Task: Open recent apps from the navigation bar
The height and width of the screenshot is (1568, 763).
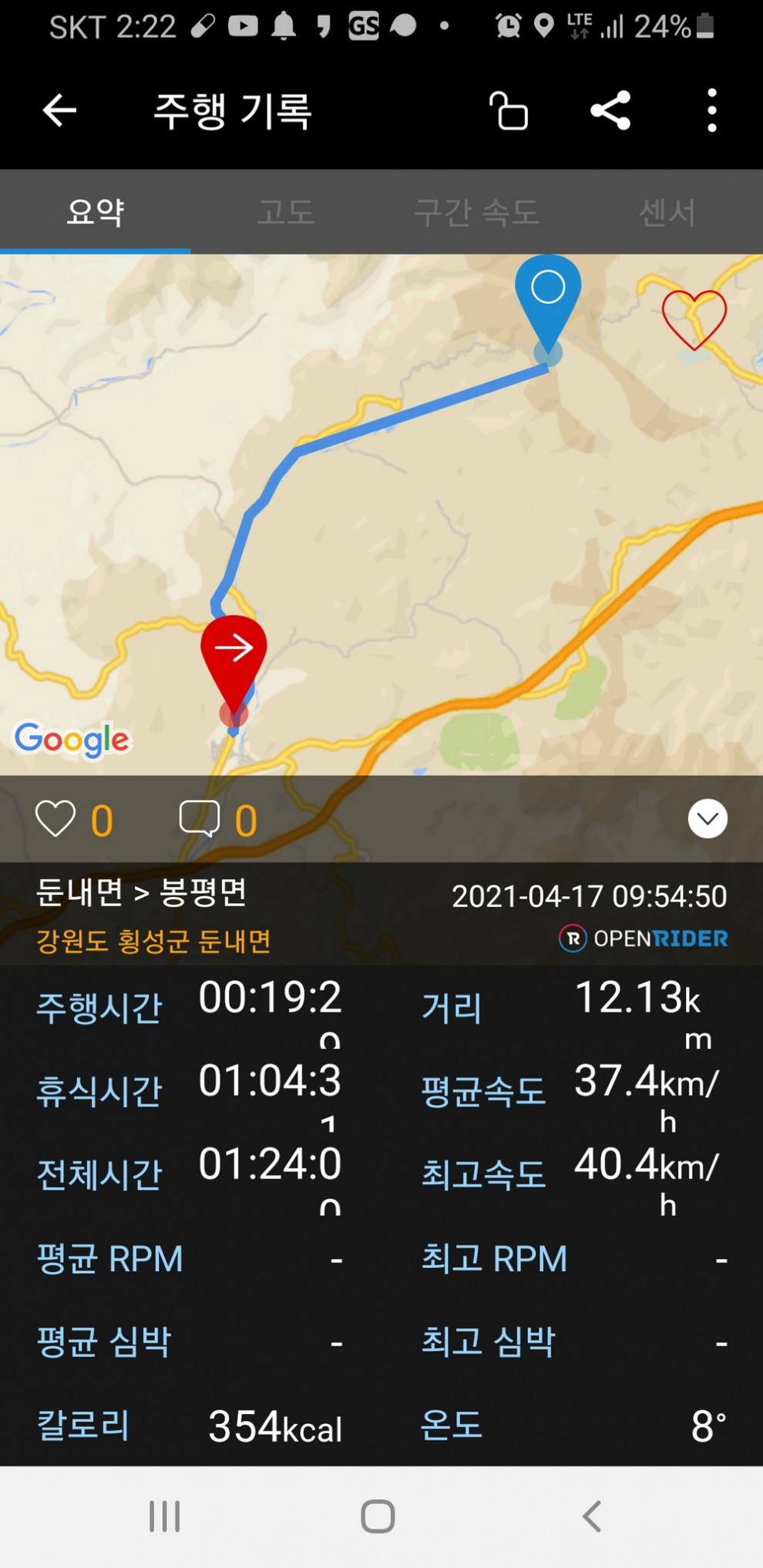Action: pyautogui.click(x=164, y=1516)
